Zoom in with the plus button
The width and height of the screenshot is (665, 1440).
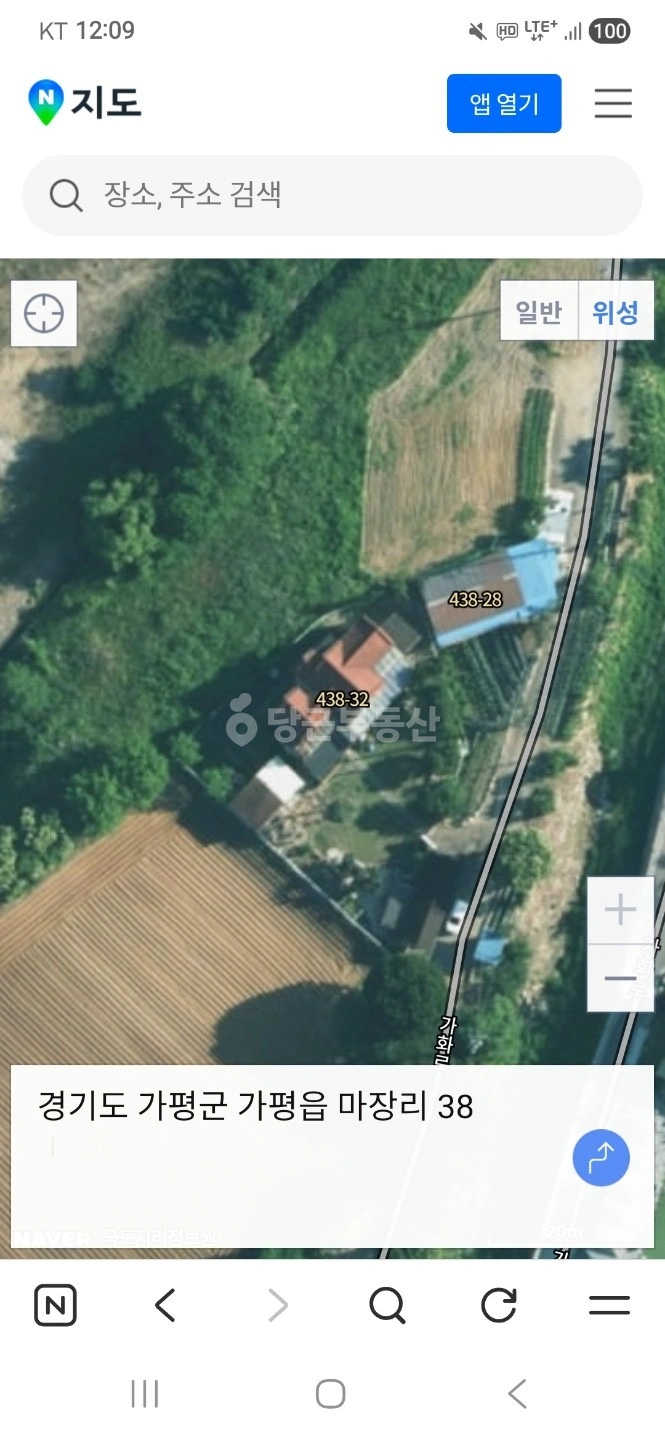tap(620, 910)
